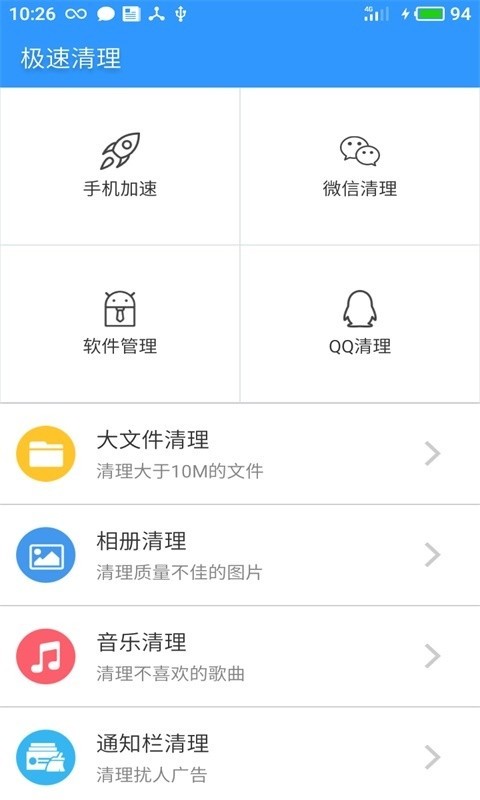Open 微信清理 WeChat cleanup

(x=360, y=166)
